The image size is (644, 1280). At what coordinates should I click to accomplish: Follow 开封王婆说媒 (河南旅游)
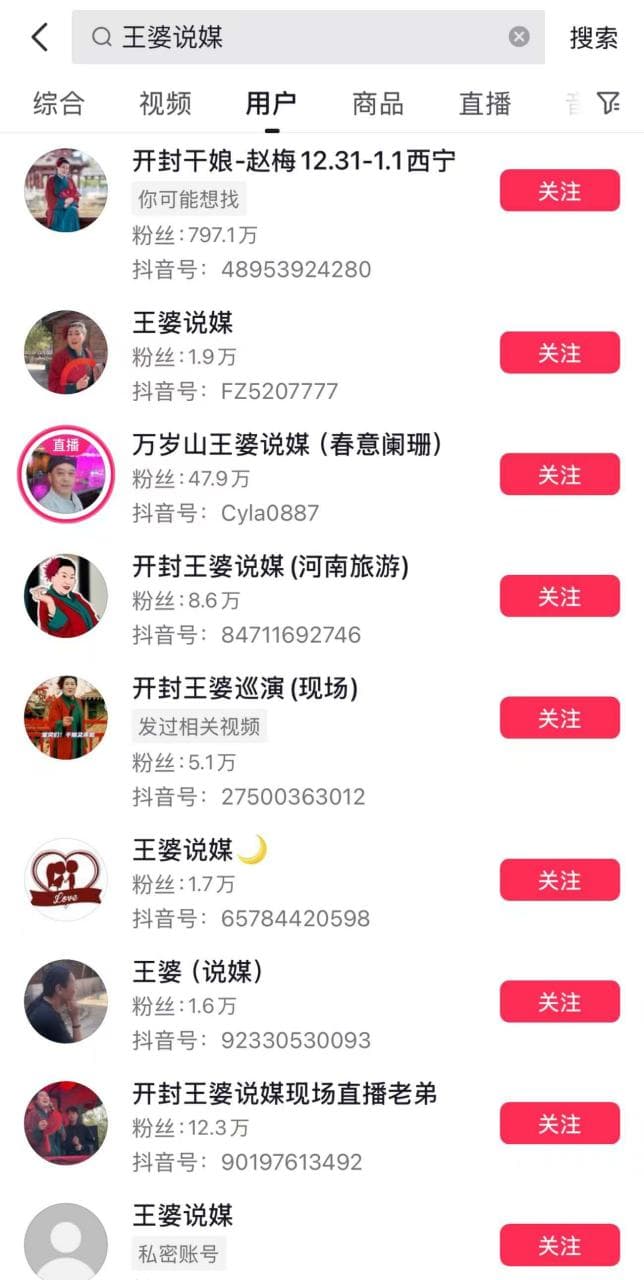tap(559, 596)
